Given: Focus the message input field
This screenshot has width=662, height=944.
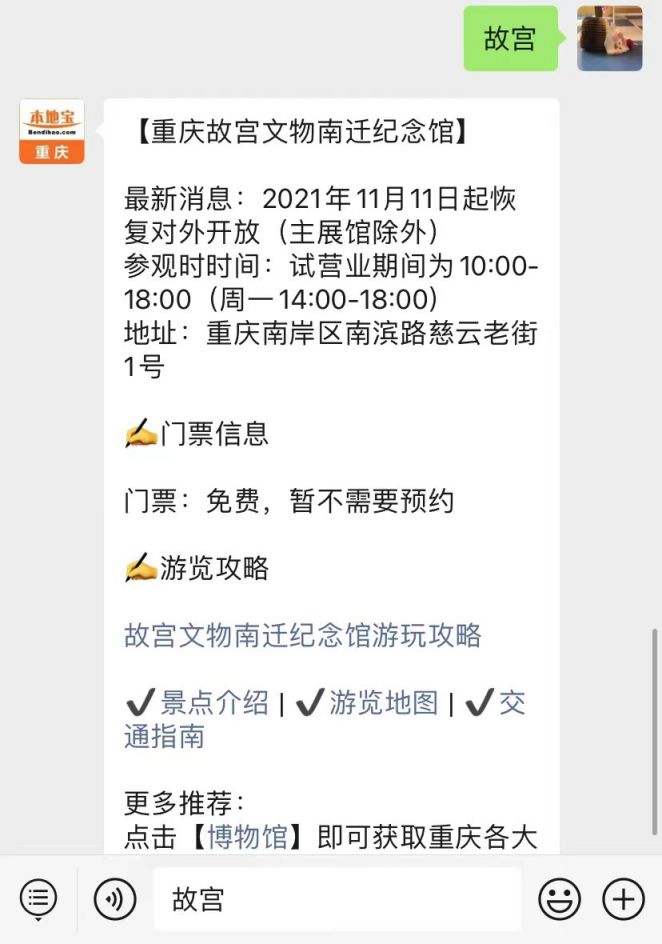Looking at the screenshot, I should 336,899.
